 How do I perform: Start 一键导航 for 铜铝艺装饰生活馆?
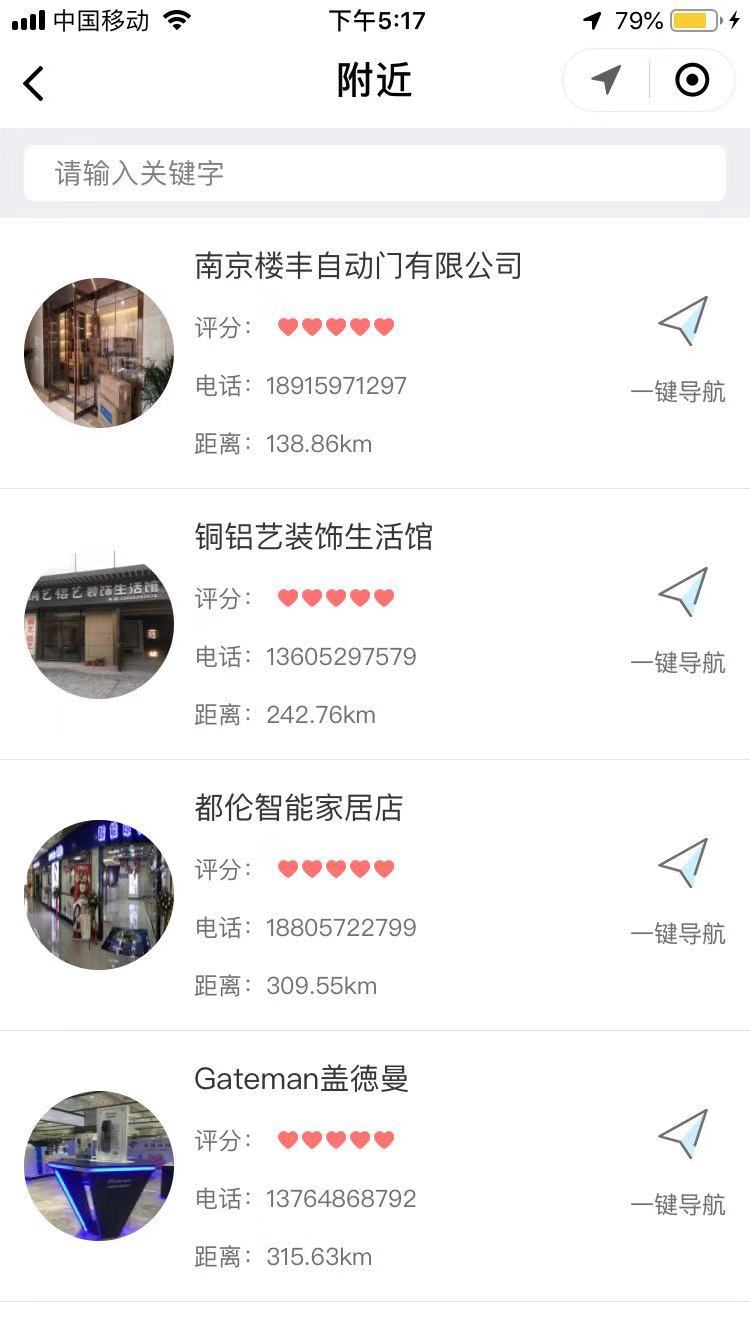(679, 620)
